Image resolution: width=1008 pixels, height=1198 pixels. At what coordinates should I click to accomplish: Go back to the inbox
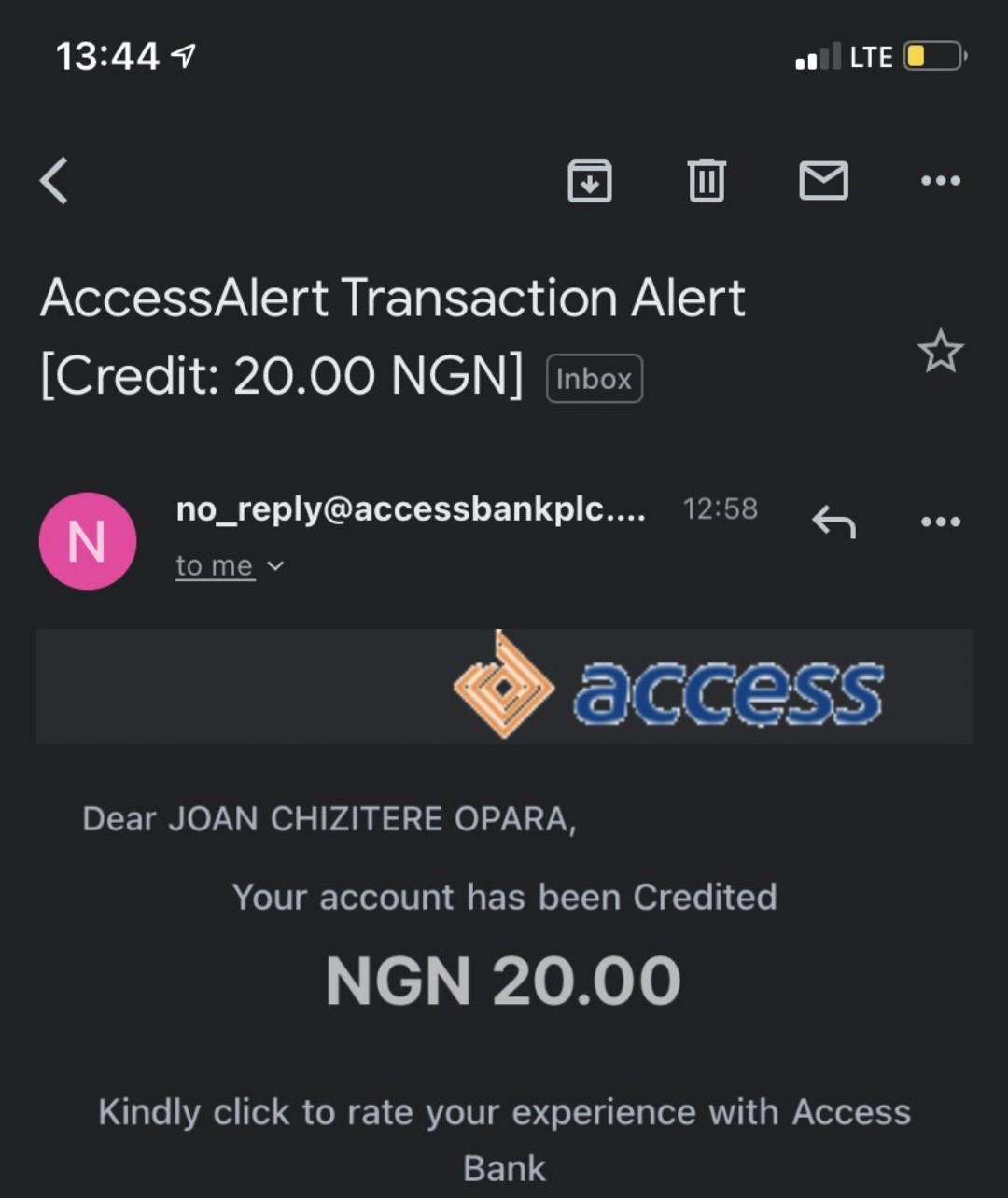54,180
